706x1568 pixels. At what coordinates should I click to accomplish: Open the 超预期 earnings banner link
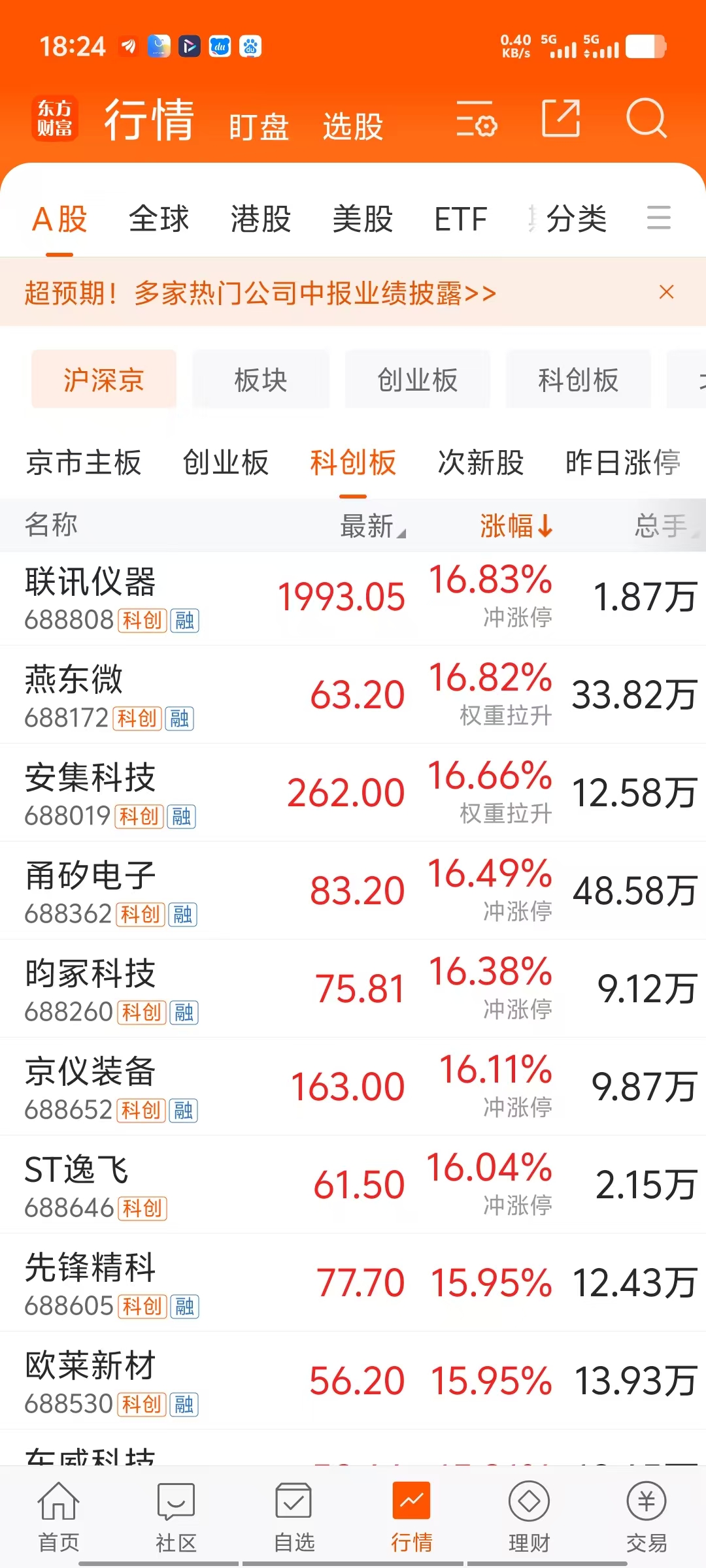260,293
